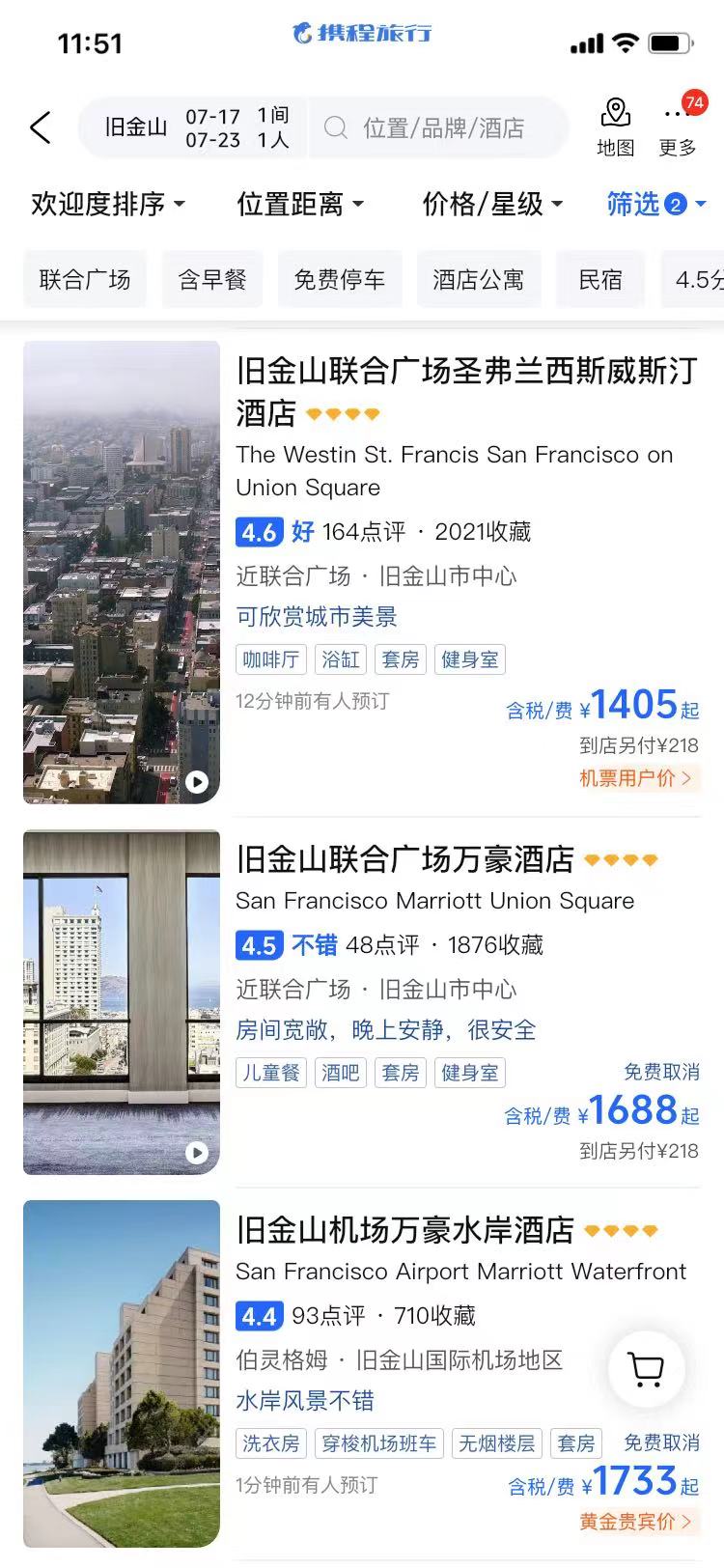The height and width of the screenshot is (1568, 724).
Task: Open the 地图 map view
Action: 615,127
